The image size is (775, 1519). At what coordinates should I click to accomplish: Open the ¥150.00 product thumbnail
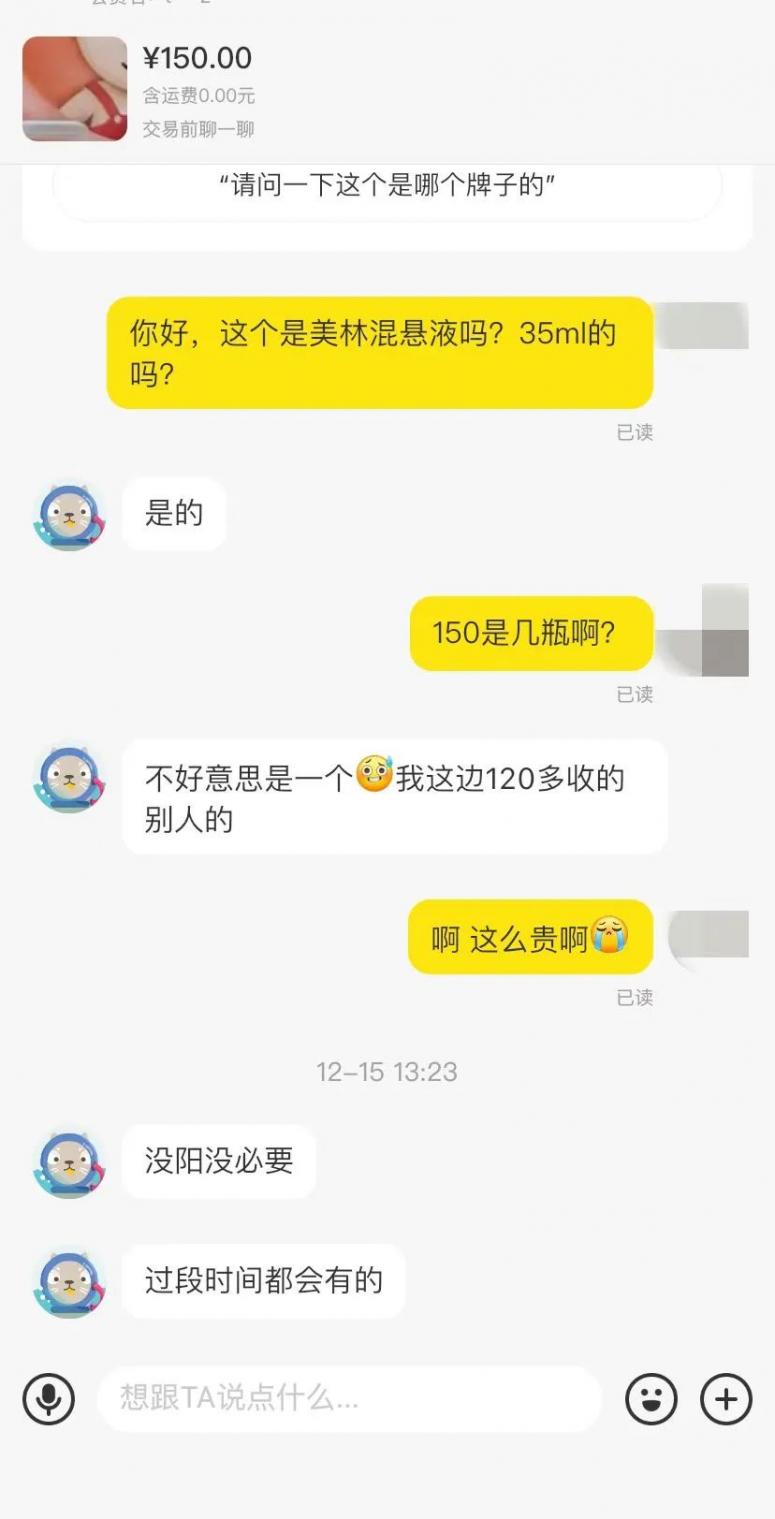75,89
